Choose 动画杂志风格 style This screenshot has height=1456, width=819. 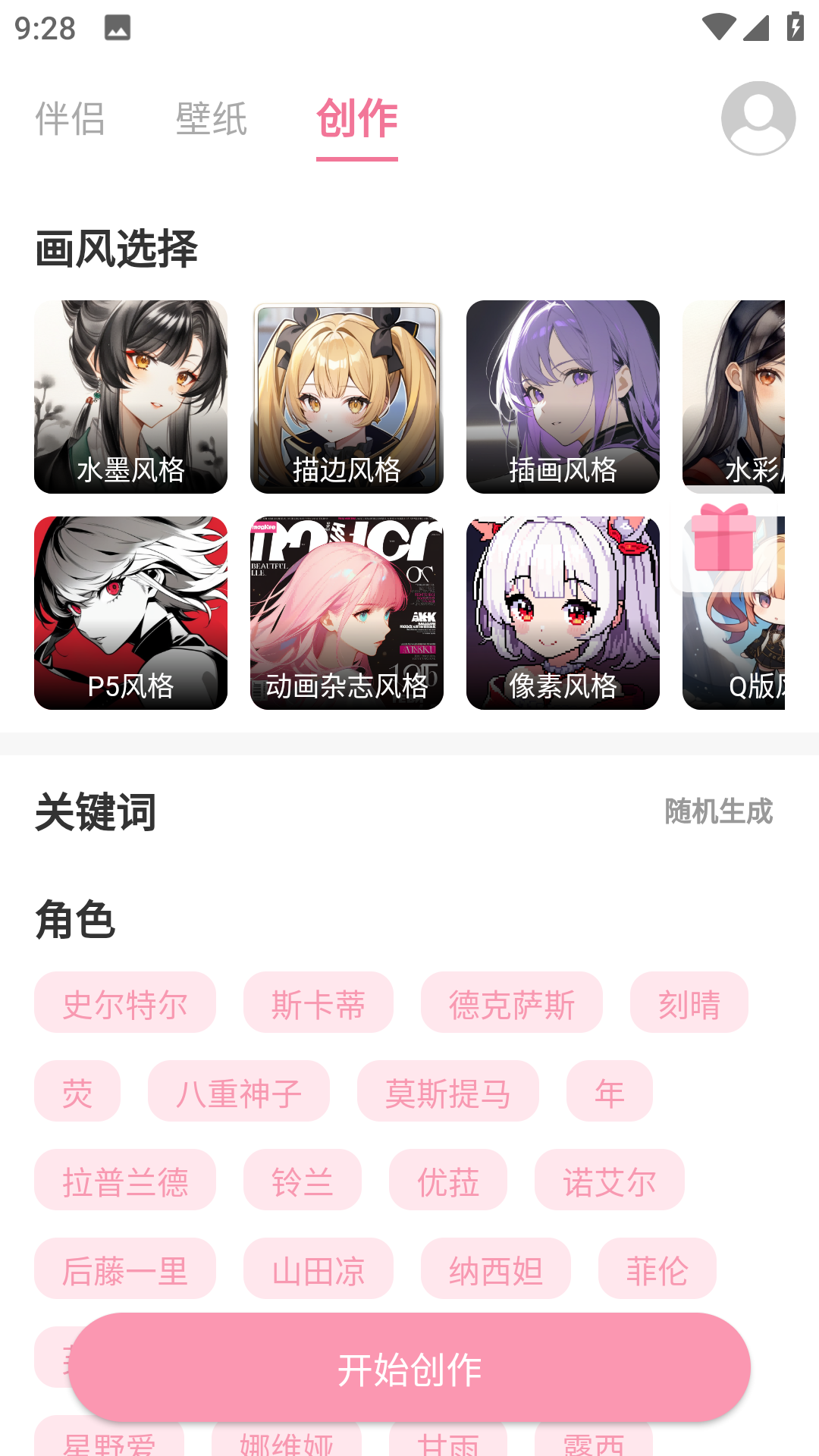click(x=347, y=613)
